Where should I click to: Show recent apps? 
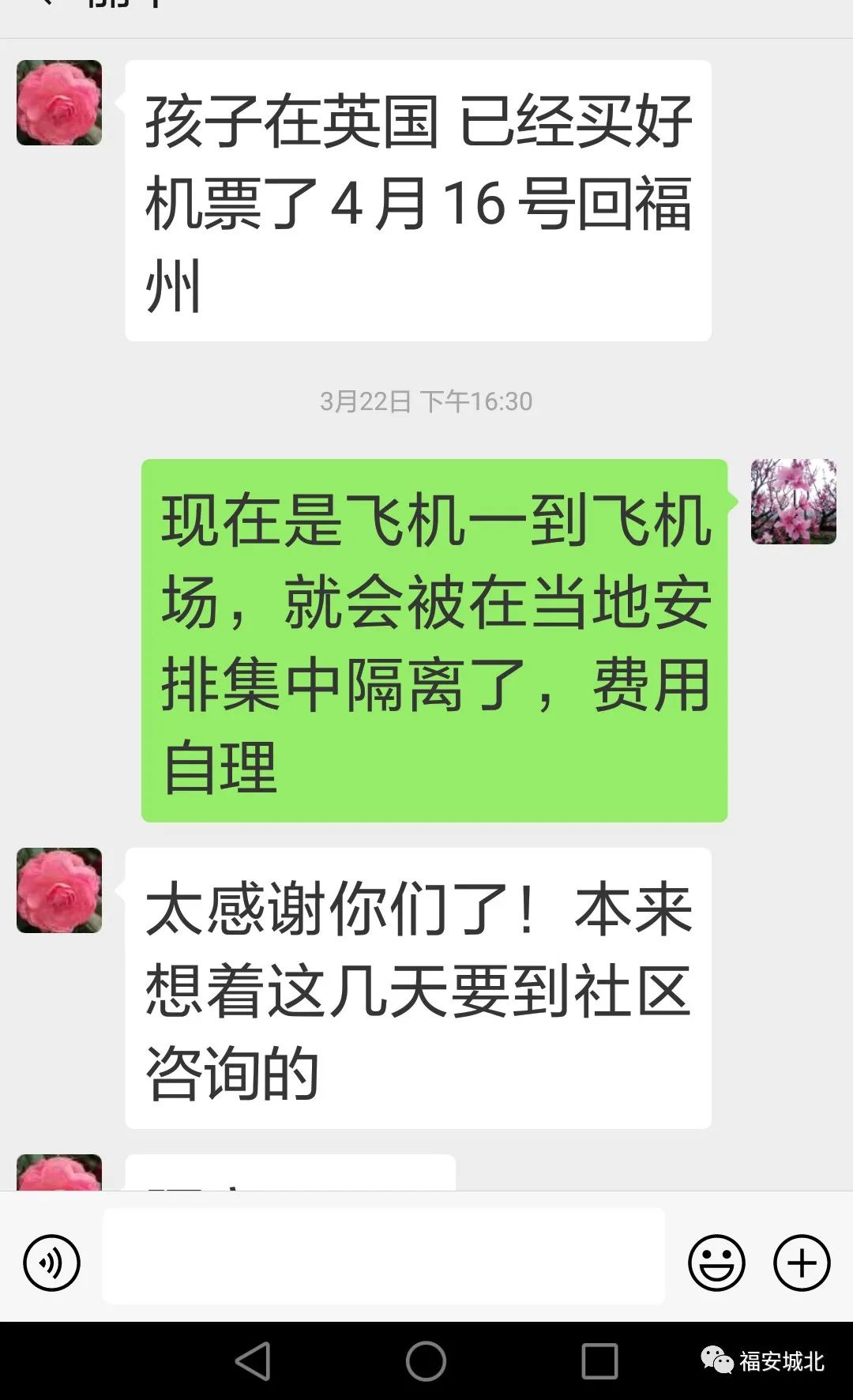(599, 1361)
